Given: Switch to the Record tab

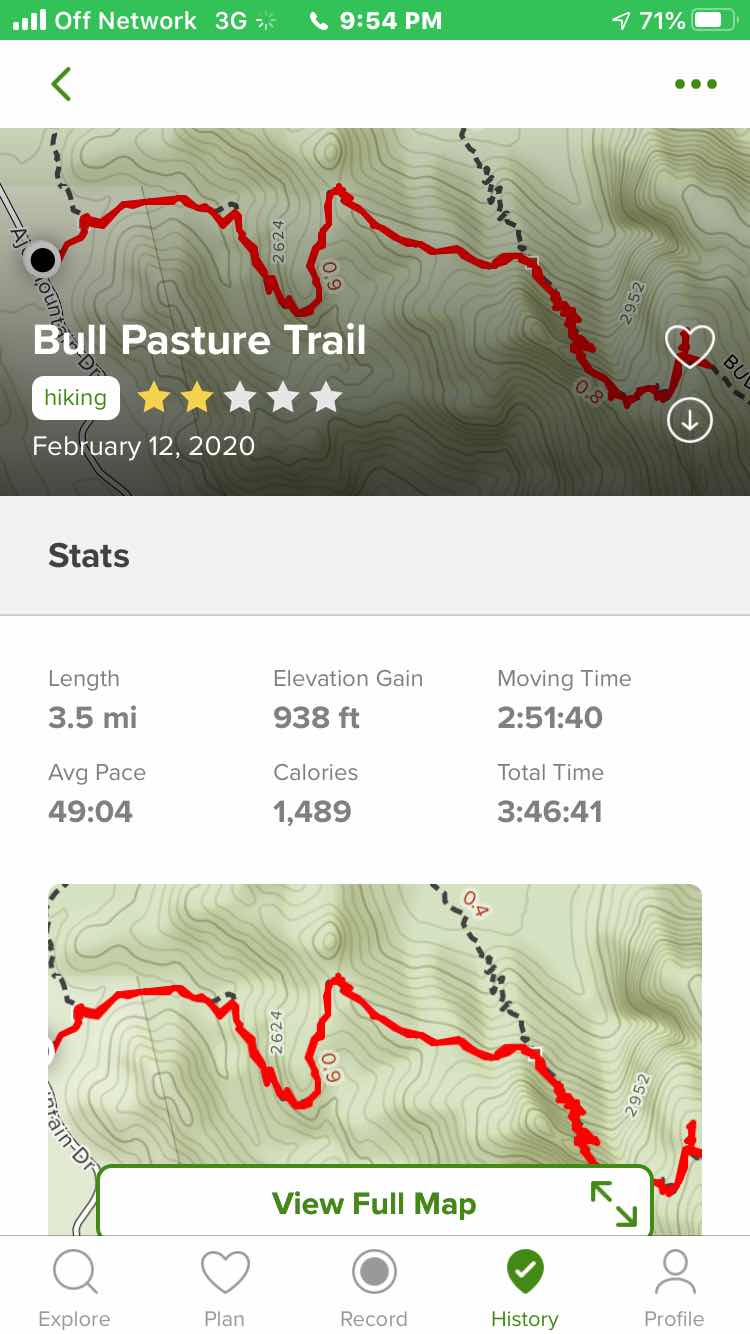Looking at the screenshot, I should point(374,1288).
